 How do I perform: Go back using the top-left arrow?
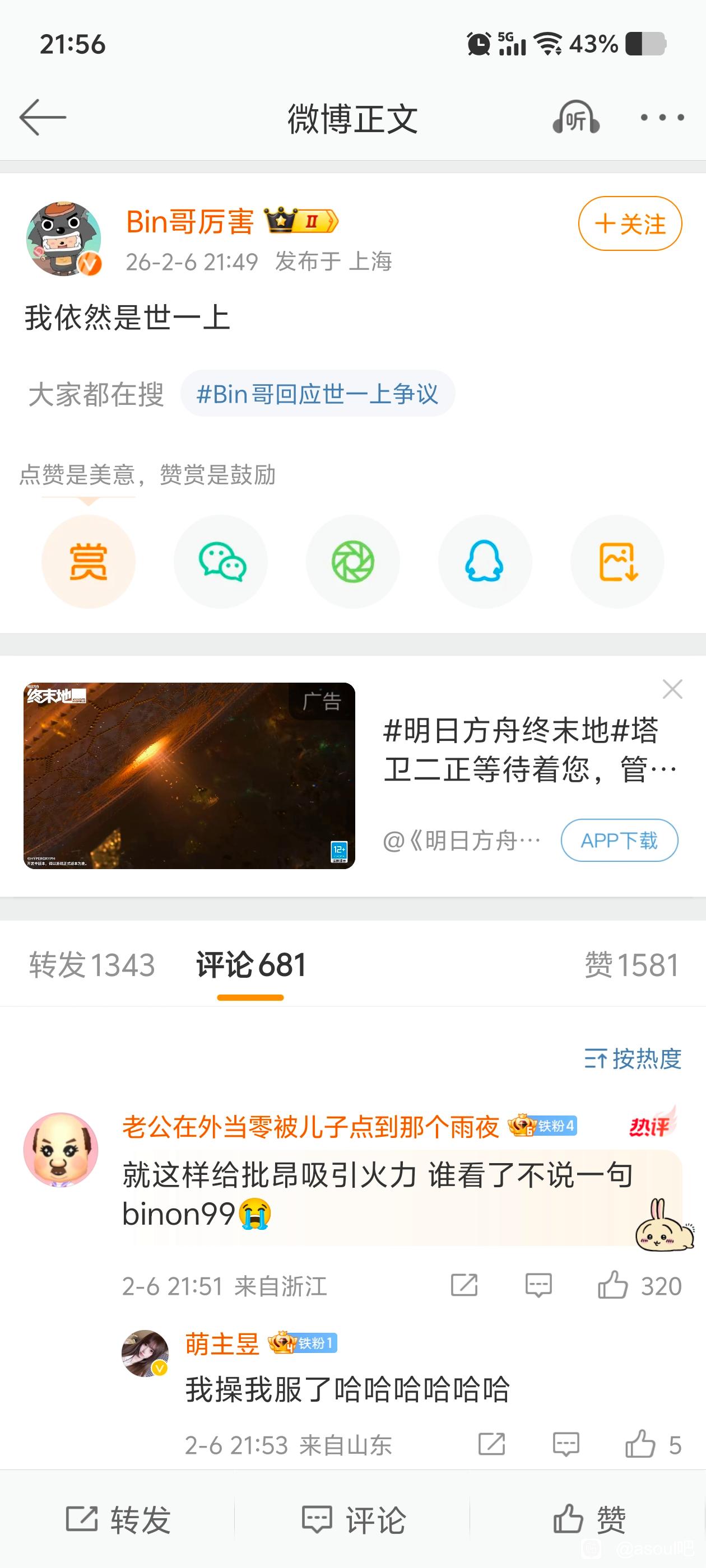[43, 118]
